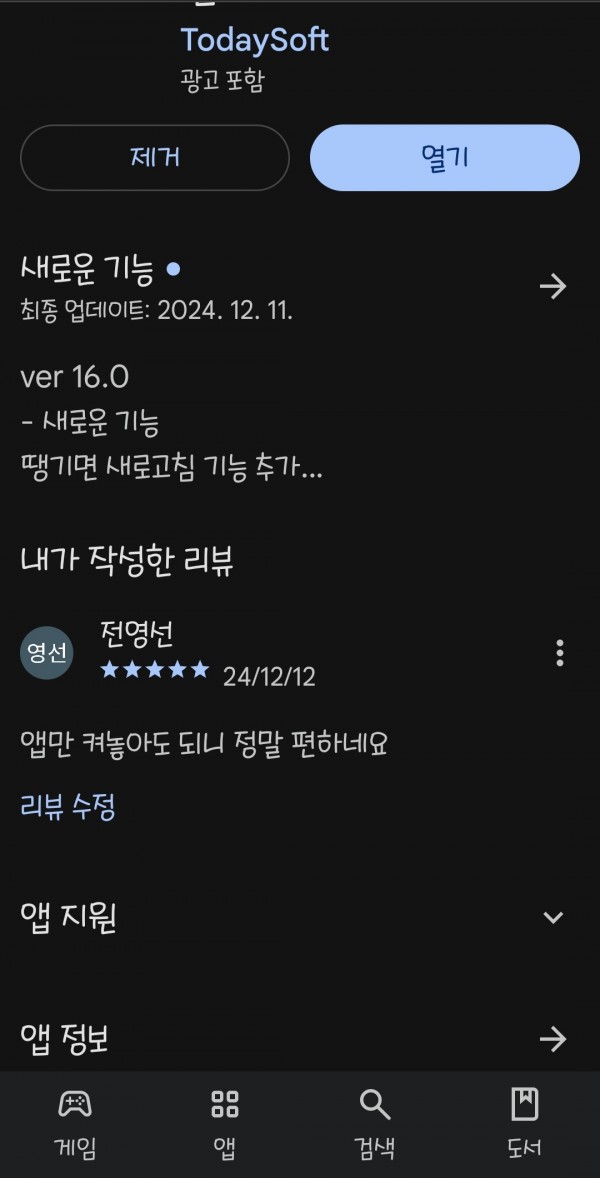Open the 앱 정보 page arrow

[x=553, y=1040]
